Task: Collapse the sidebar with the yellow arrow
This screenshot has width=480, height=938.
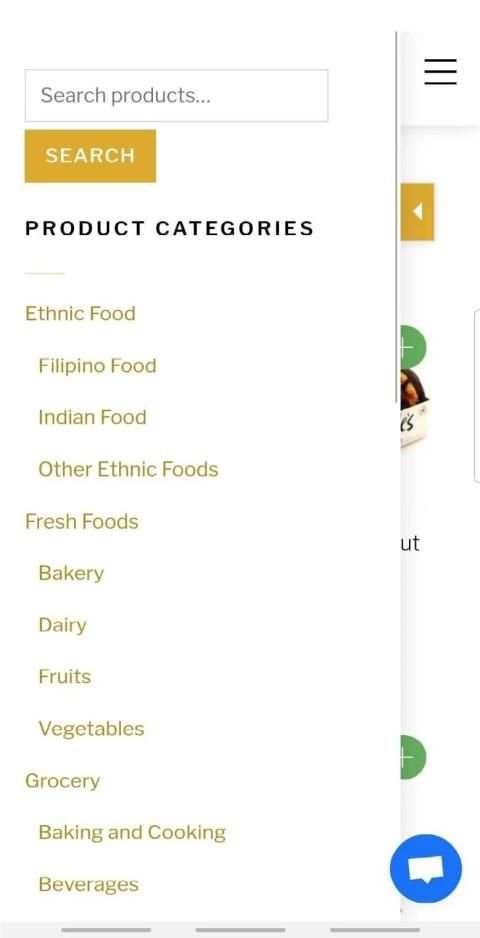Action: tap(418, 212)
